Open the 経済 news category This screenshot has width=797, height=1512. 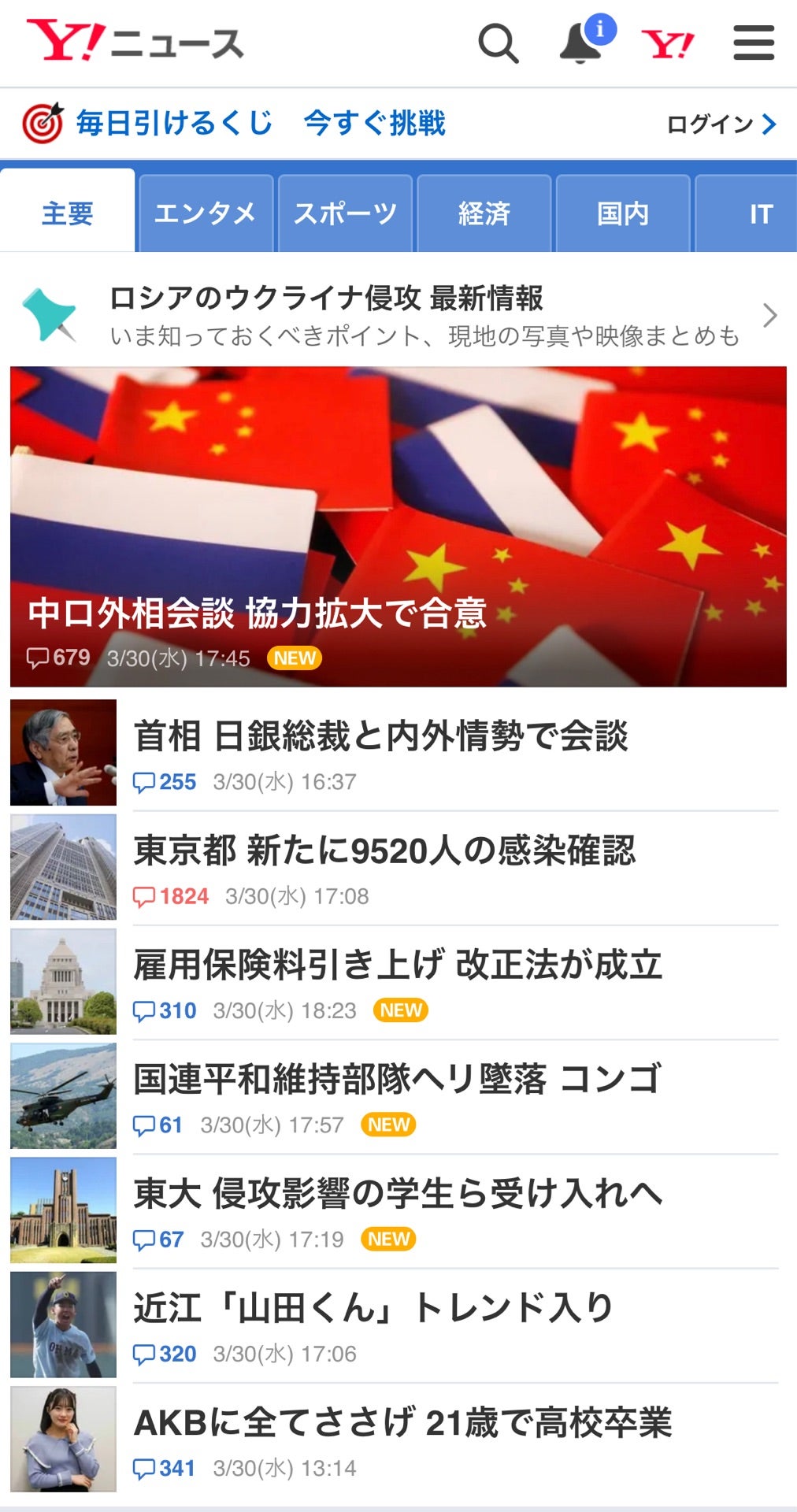coord(484,212)
